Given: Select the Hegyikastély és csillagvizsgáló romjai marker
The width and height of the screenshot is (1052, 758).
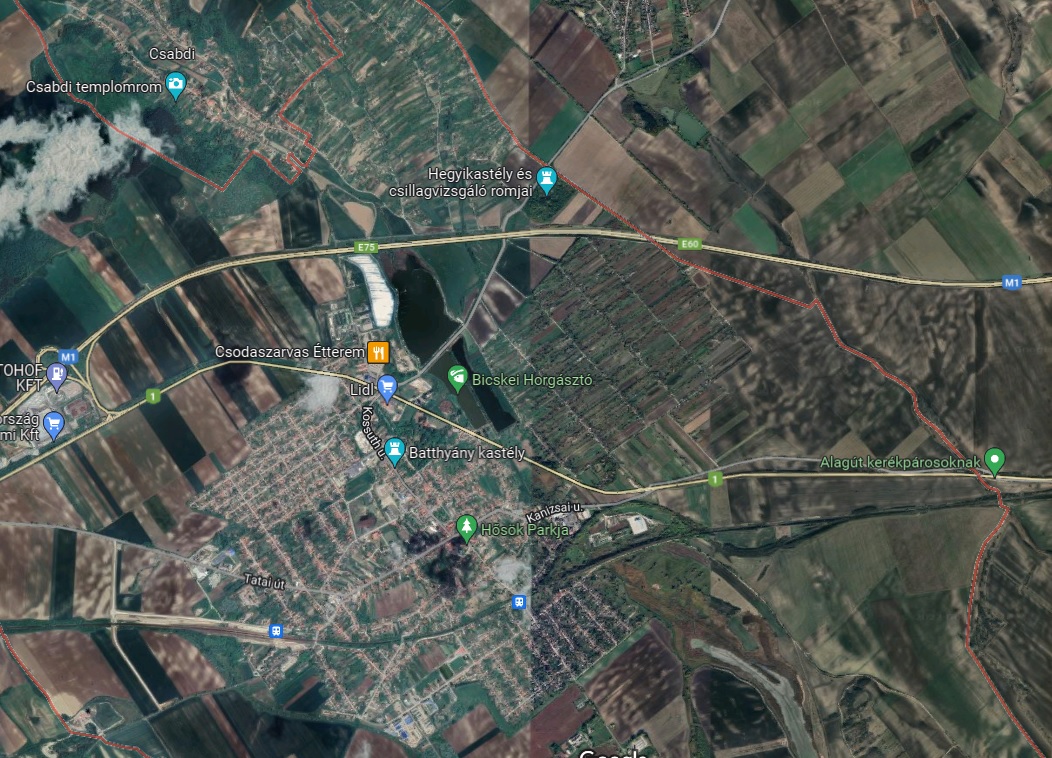Looking at the screenshot, I should coord(546,182).
